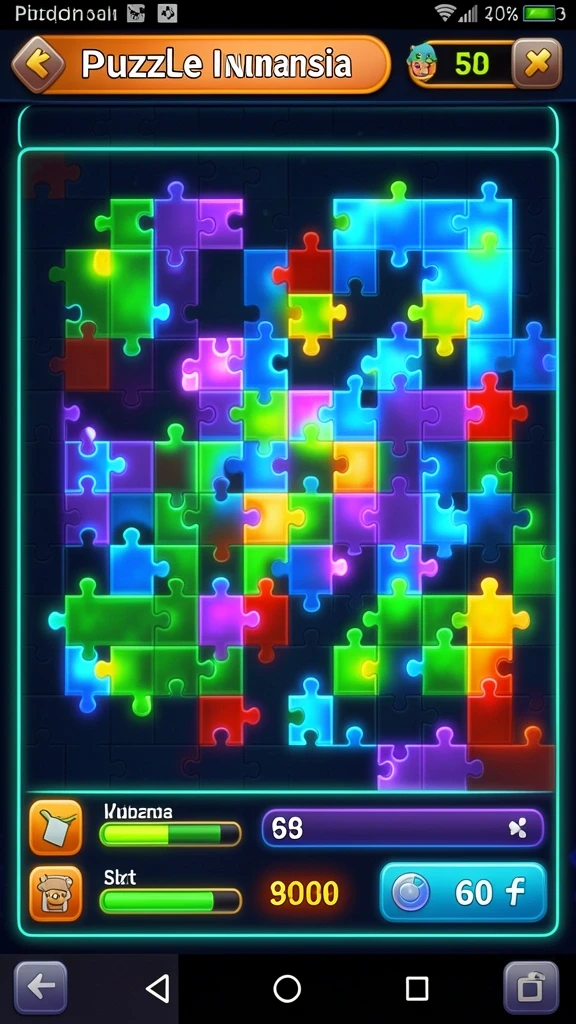
Task: Tap the blue 60 timer button
Action: click(463, 892)
